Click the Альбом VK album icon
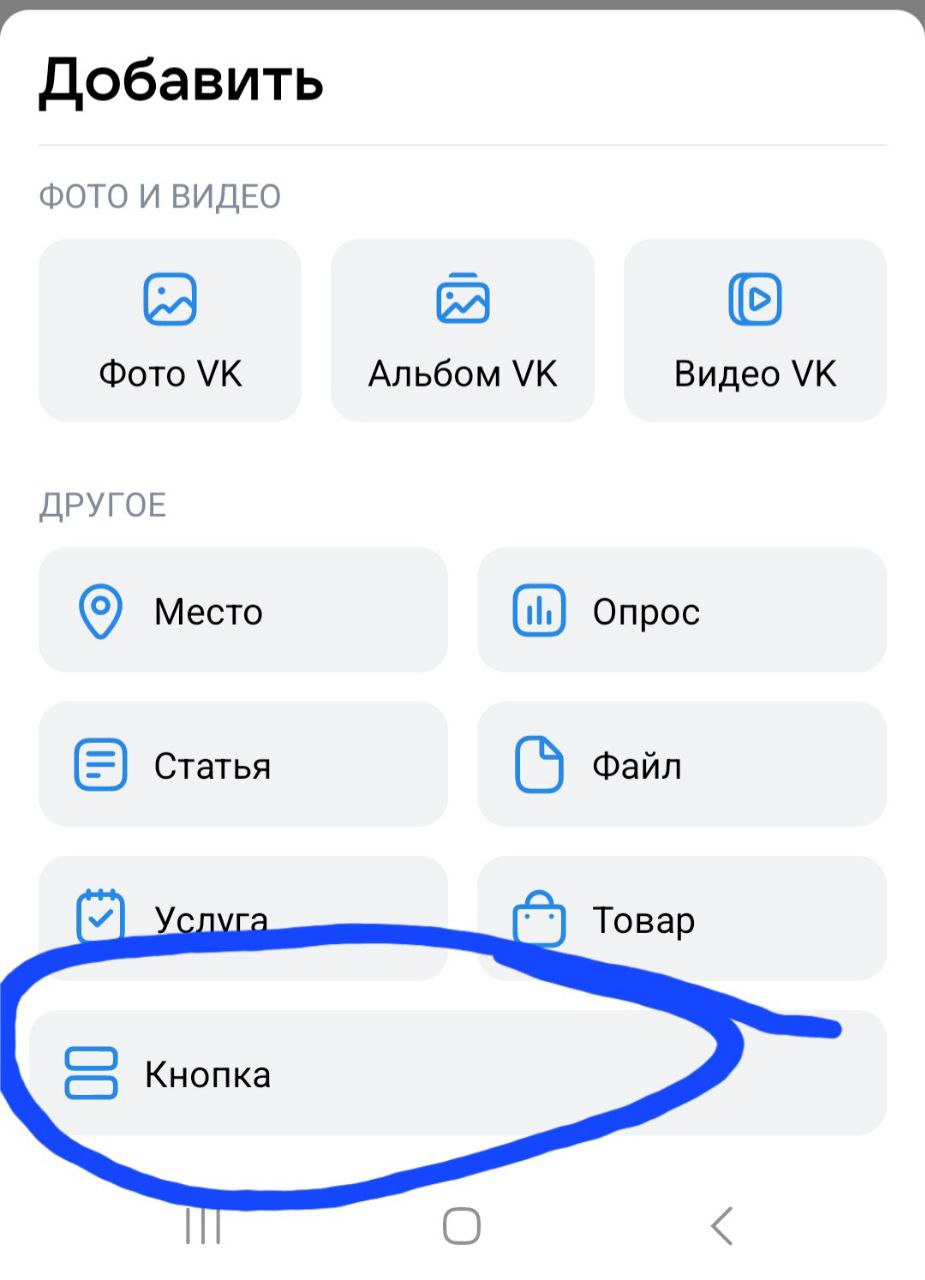Screen dimensions: 925x1280 (461, 297)
